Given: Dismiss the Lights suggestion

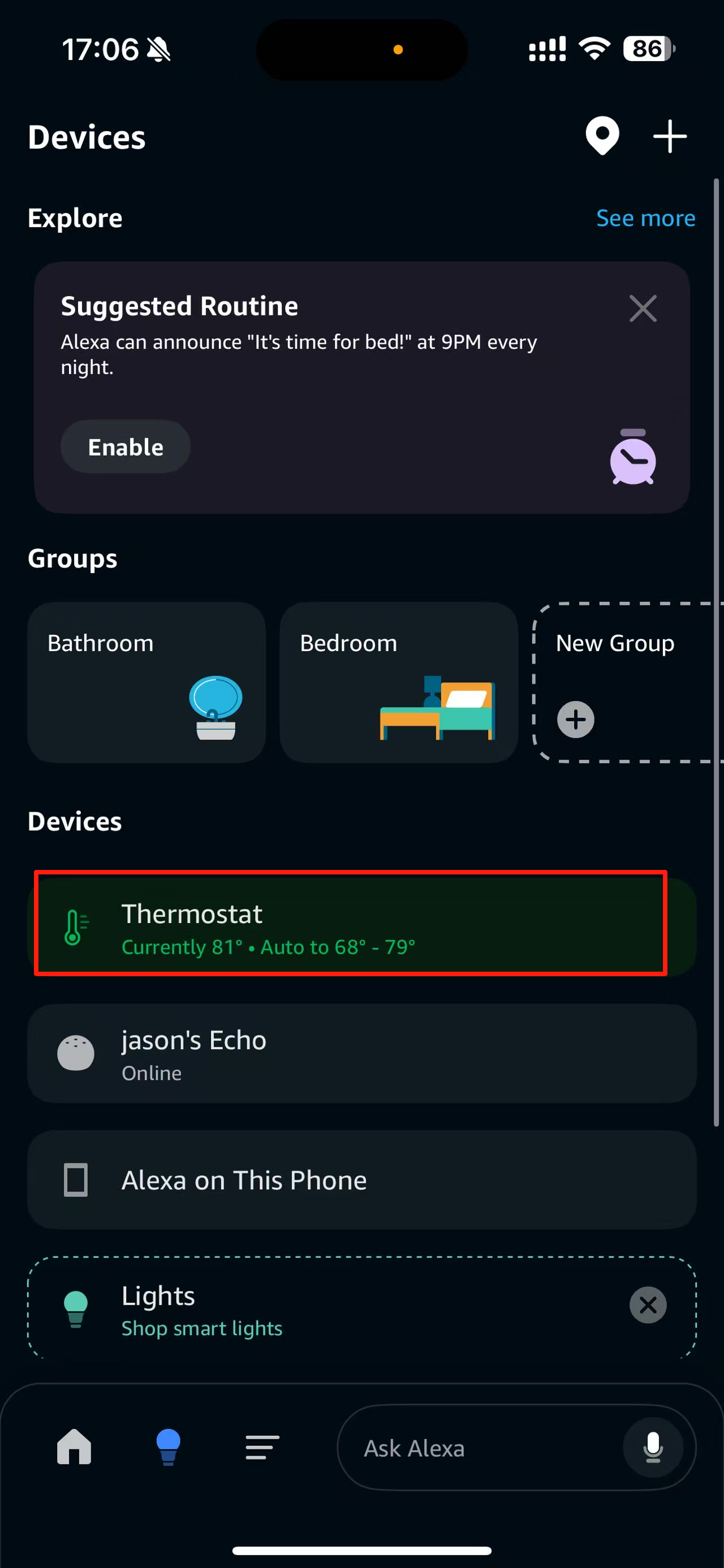Looking at the screenshot, I should tap(647, 1305).
